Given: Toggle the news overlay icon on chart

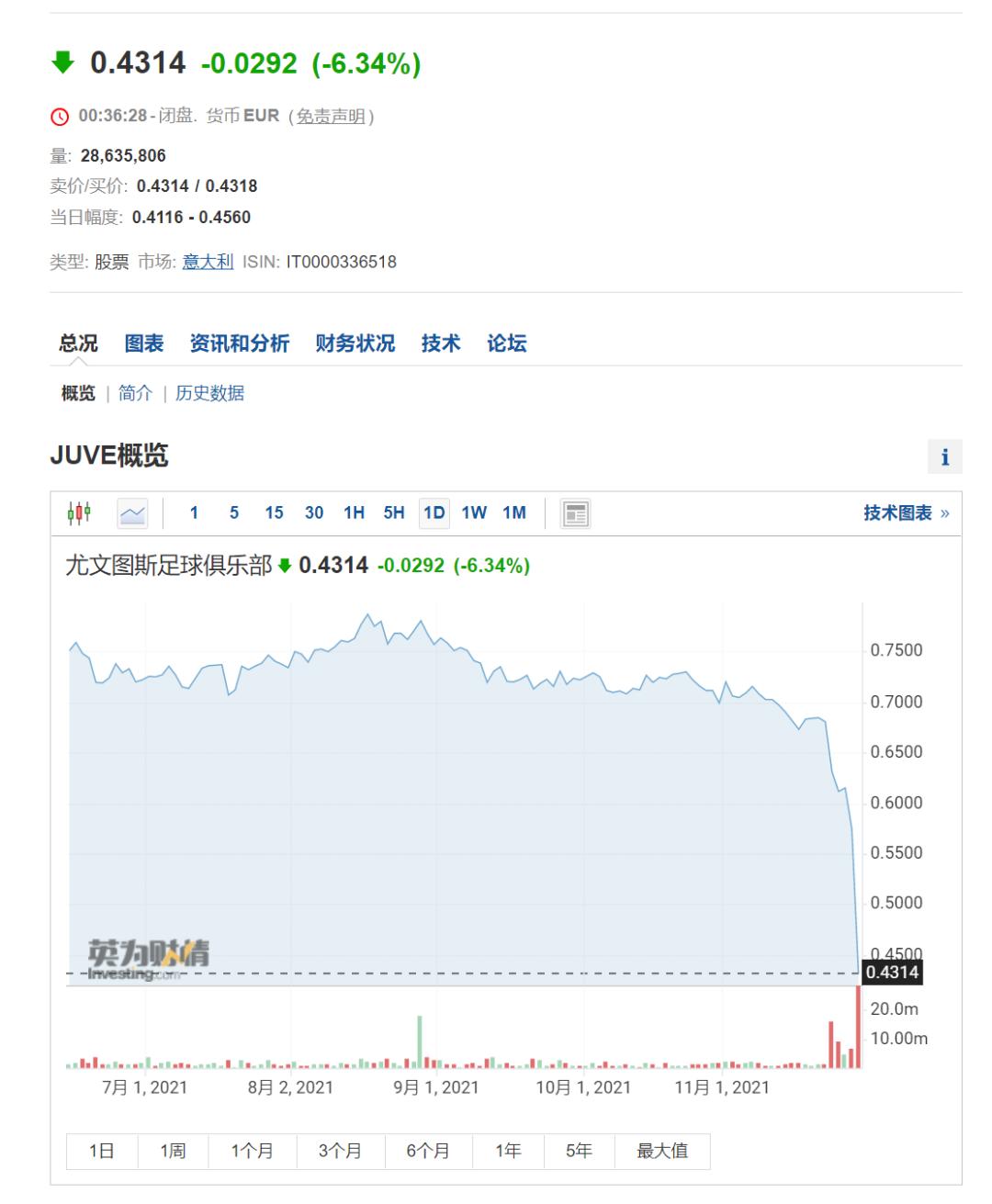Looking at the screenshot, I should point(576,513).
